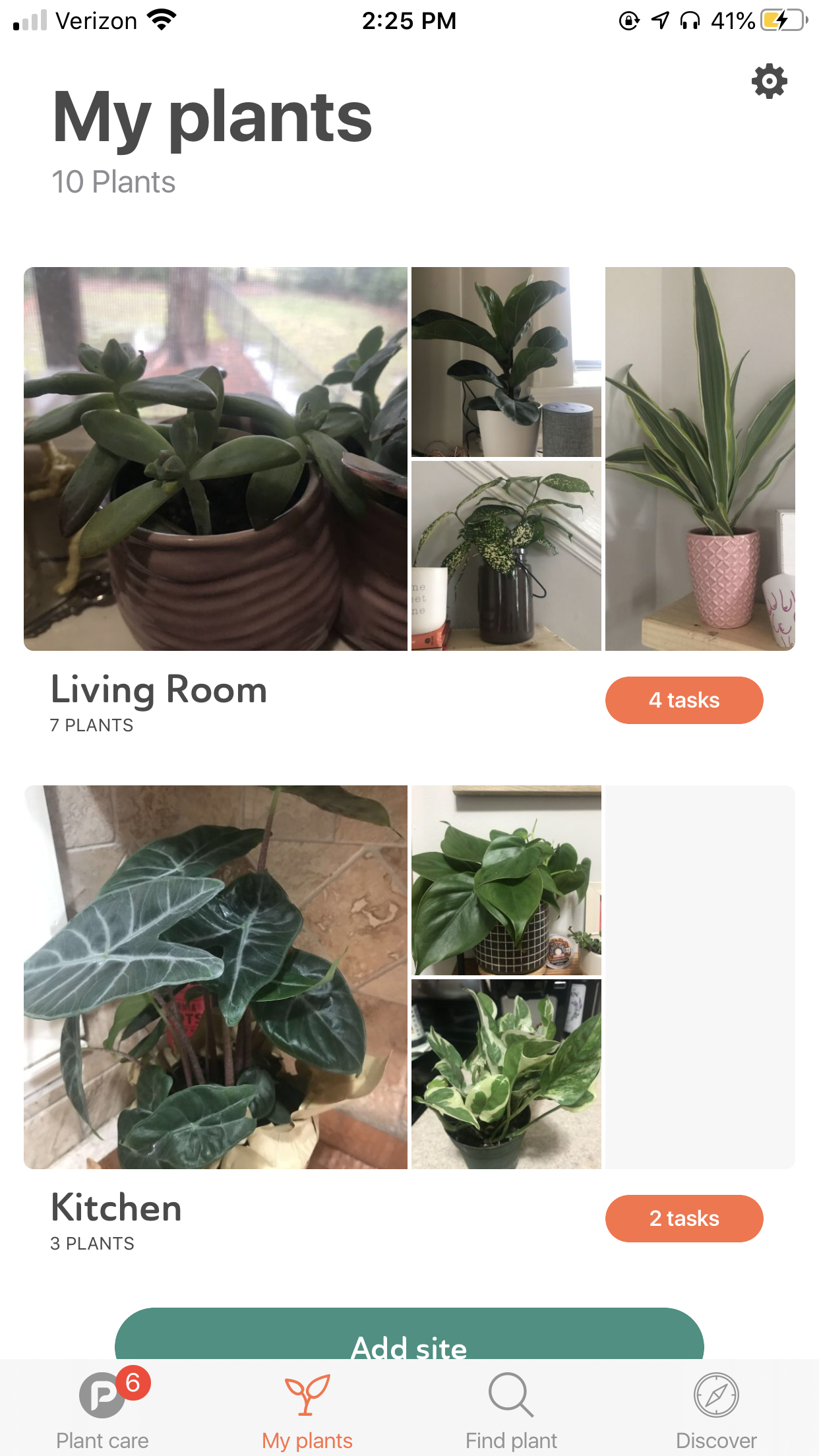Viewport: 819px width, 1456px height.
Task: Open the Kitchen plant site
Action: tap(116, 1209)
